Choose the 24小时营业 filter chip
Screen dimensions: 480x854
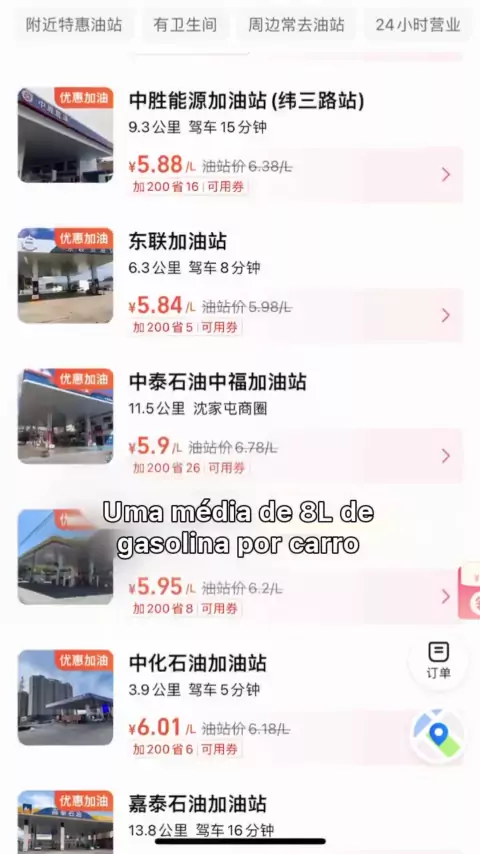click(x=418, y=25)
